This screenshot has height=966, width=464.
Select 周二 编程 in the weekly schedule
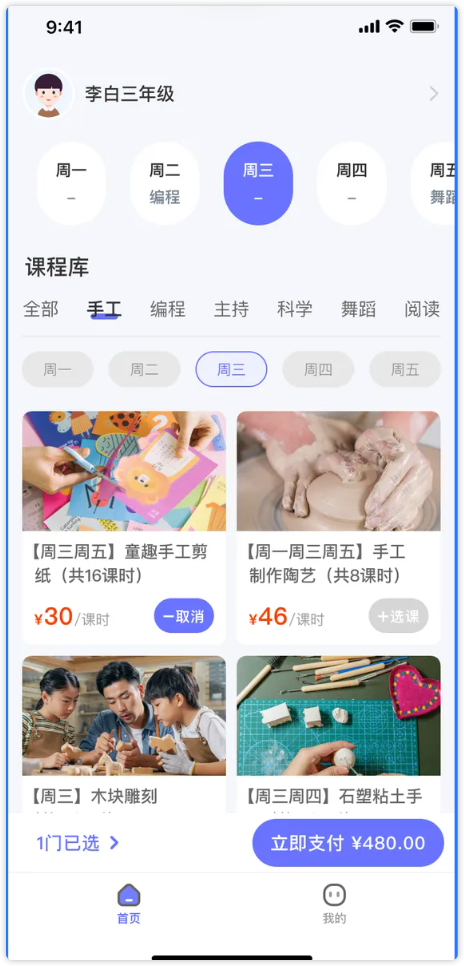tap(165, 183)
